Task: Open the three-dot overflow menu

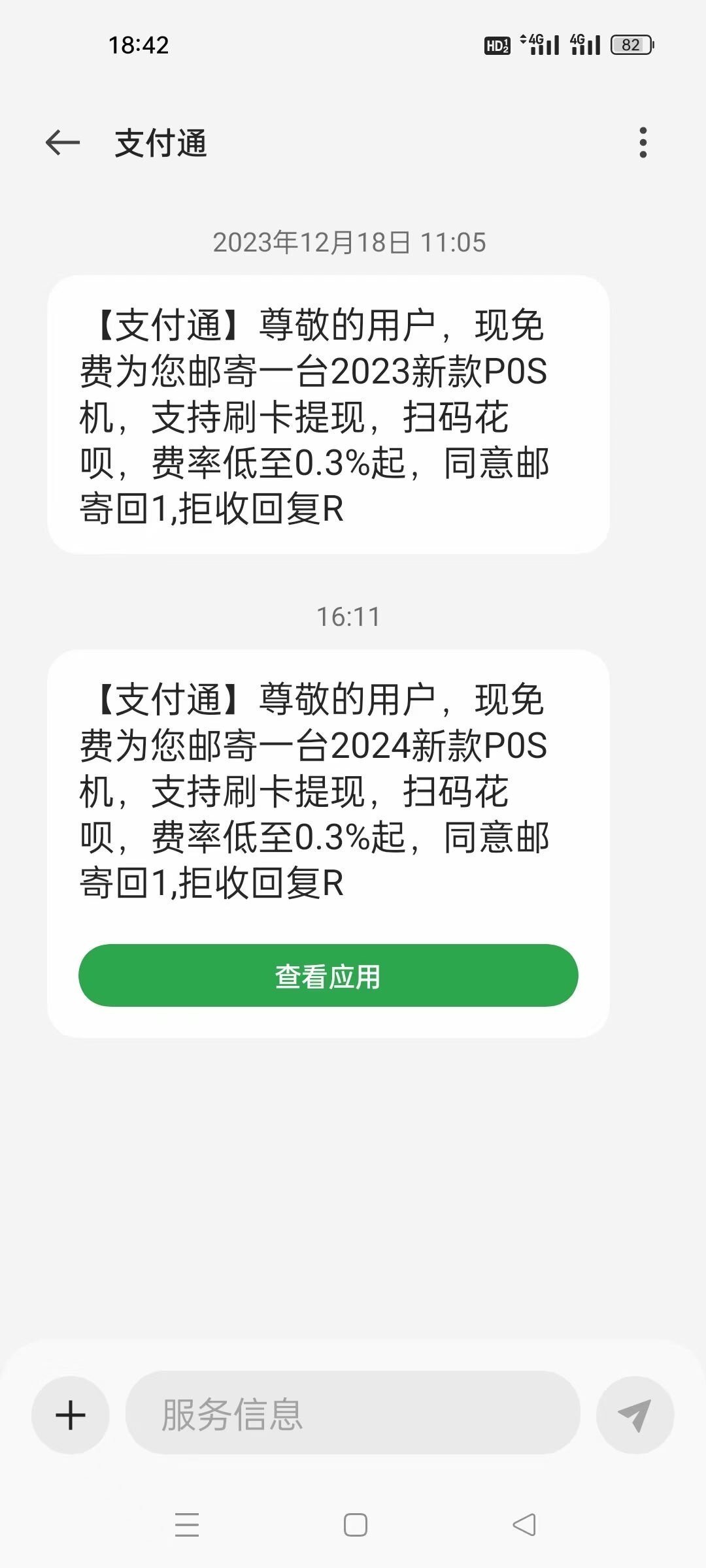Action: (x=643, y=142)
